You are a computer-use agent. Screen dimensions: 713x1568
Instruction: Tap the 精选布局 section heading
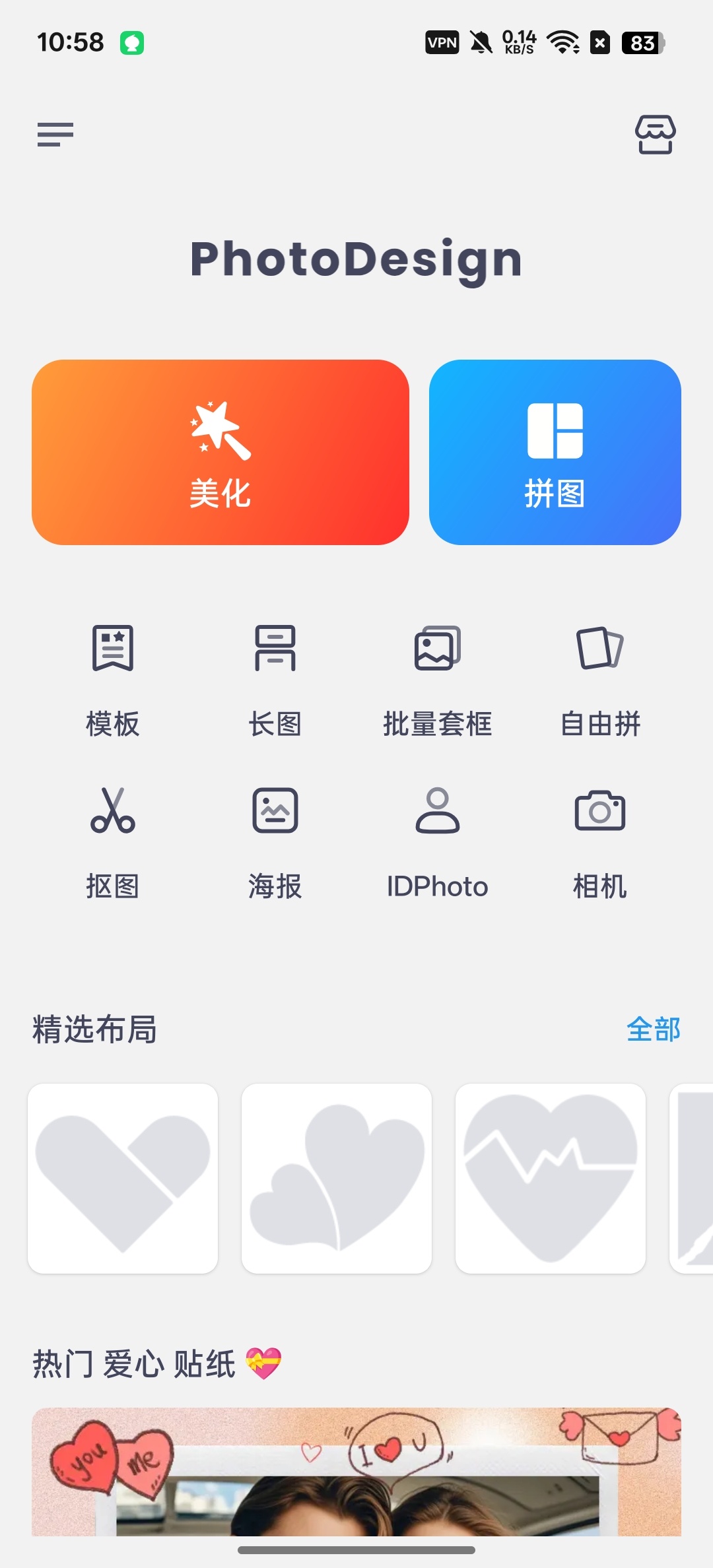point(94,1029)
